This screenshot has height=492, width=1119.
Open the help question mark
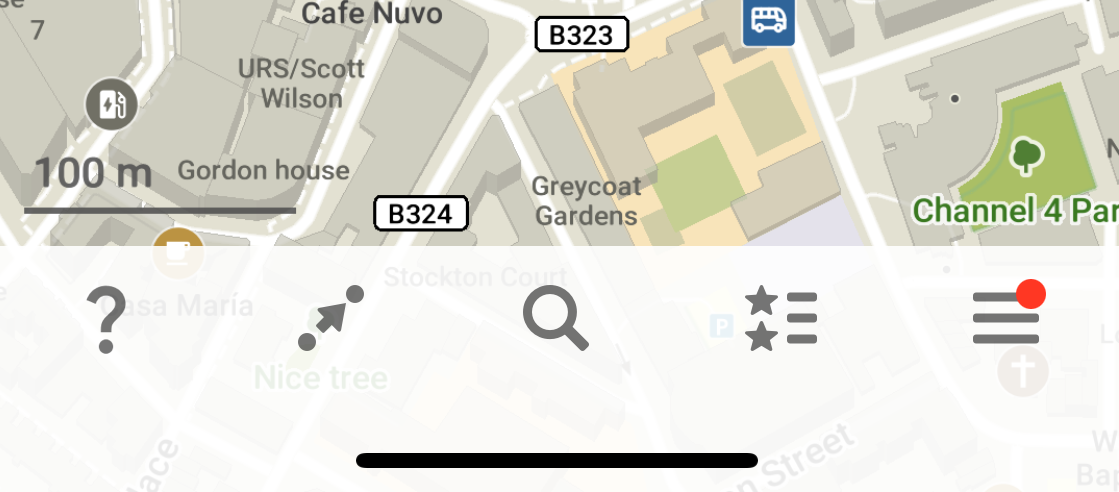click(x=106, y=320)
